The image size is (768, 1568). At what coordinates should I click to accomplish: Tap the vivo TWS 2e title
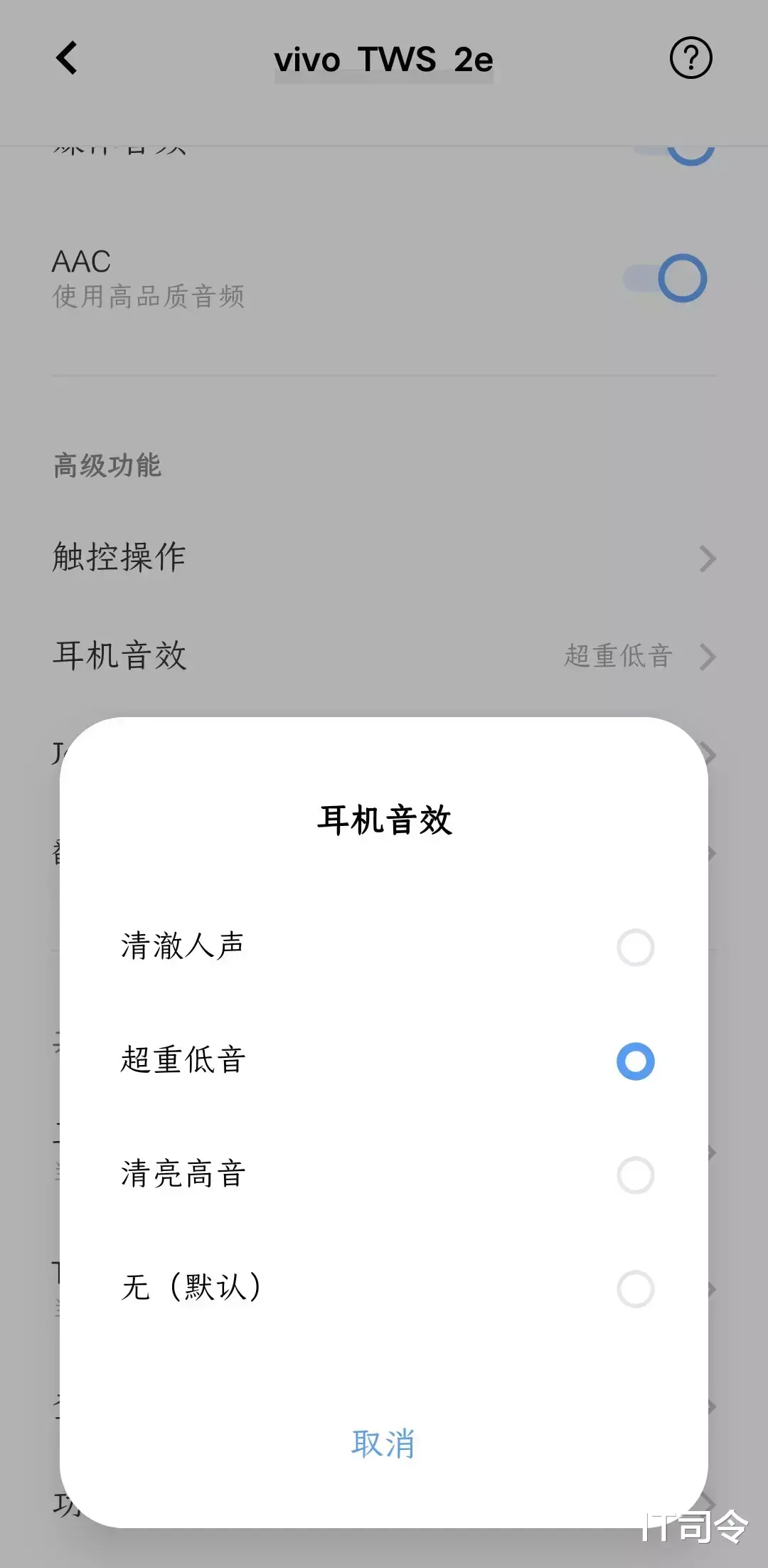384,59
